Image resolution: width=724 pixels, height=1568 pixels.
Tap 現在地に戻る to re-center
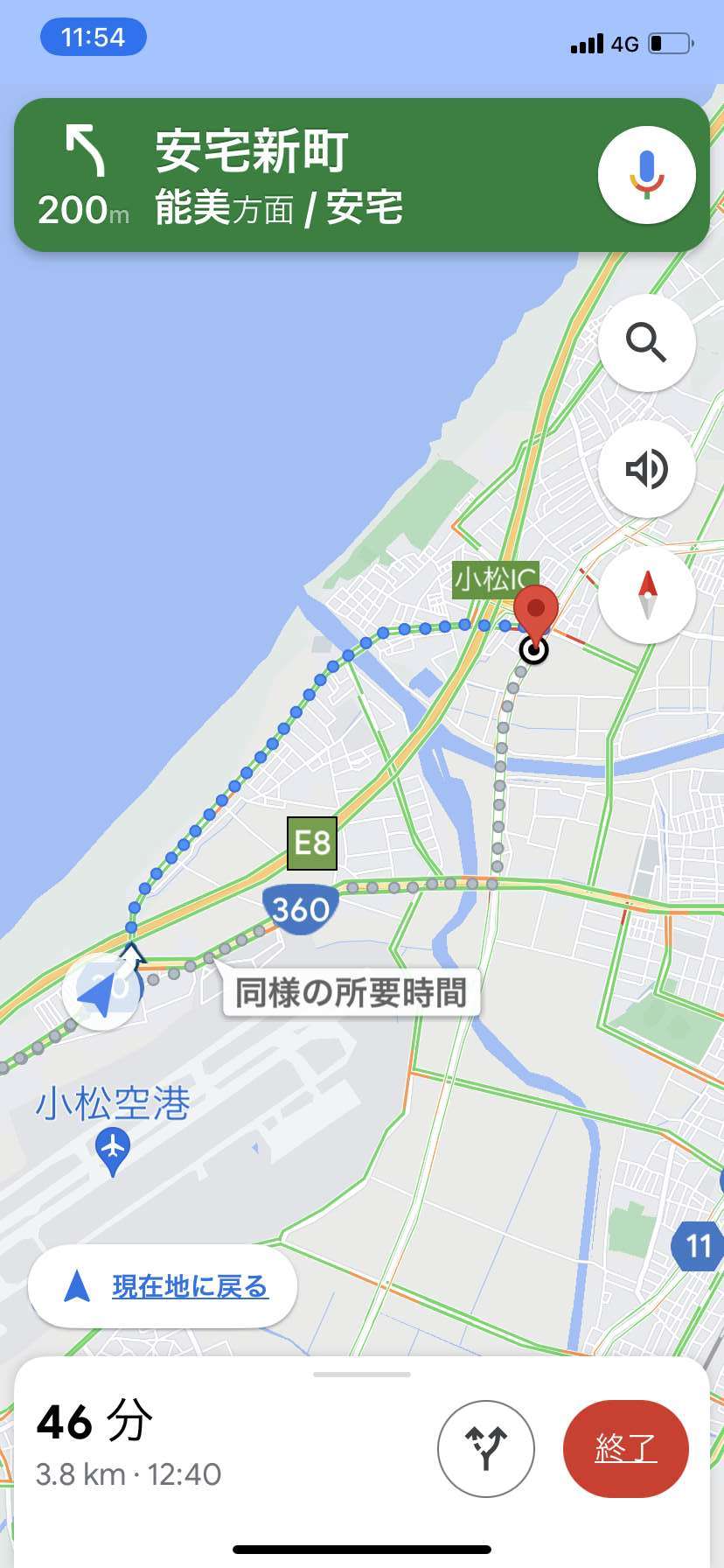163,1286
